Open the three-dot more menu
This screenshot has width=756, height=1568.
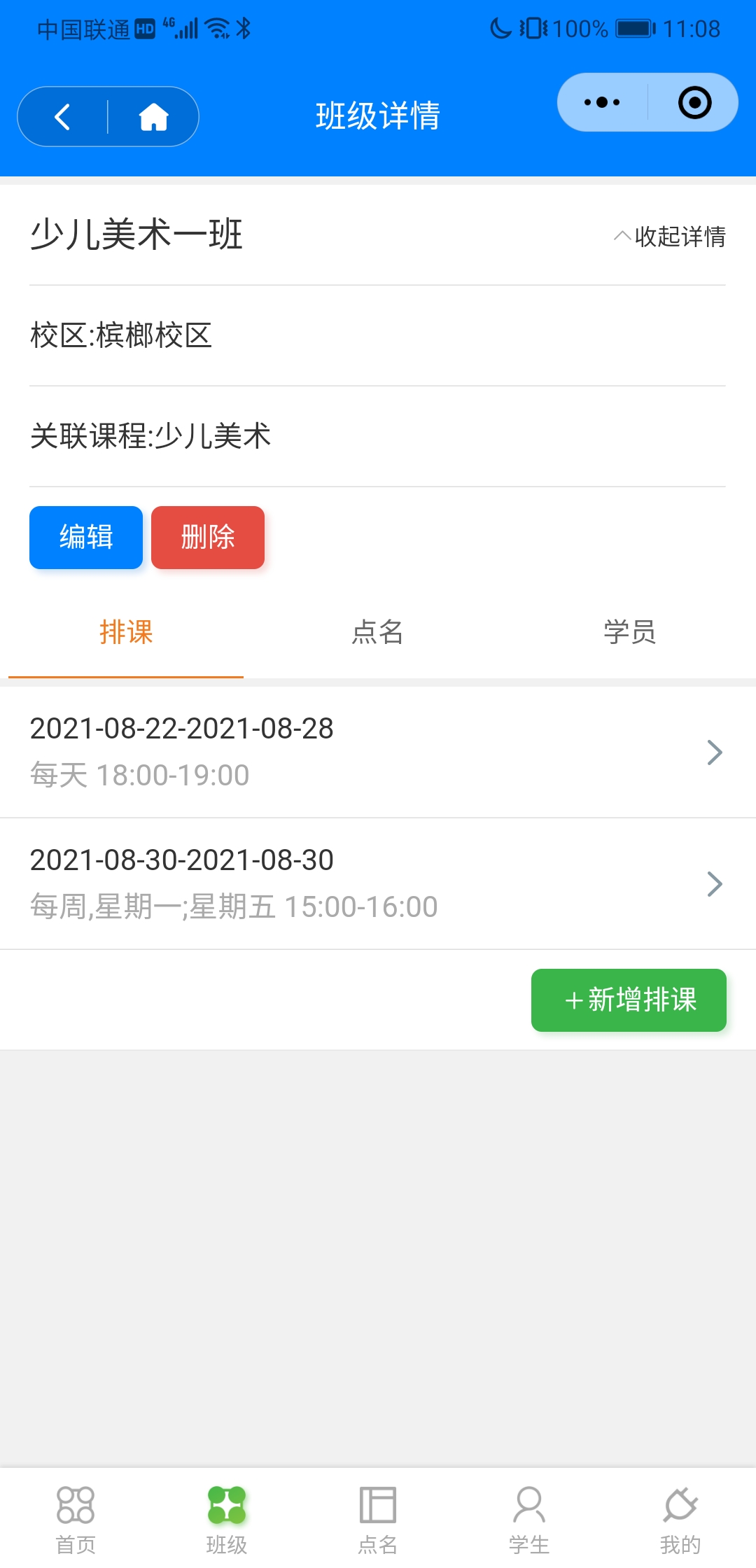pos(602,102)
